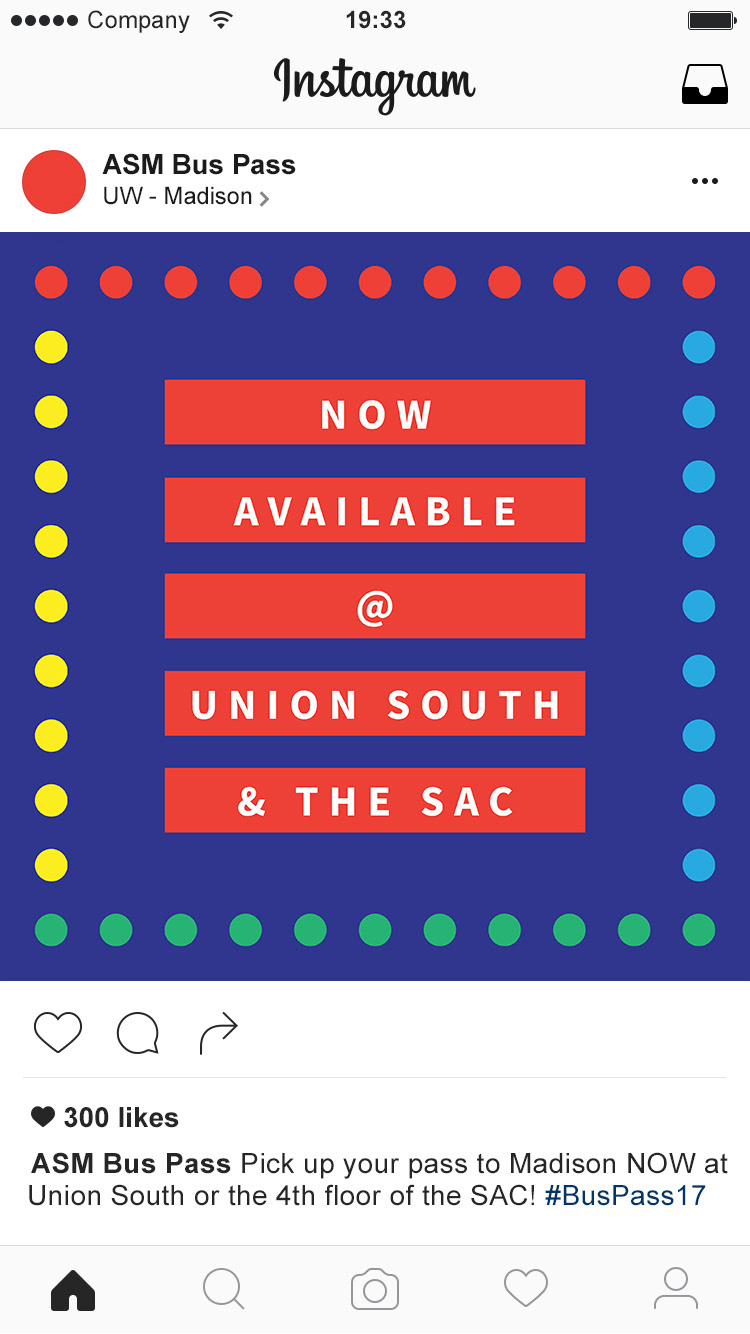The height and width of the screenshot is (1334, 750).
Task: Open the camera tab
Action: click(x=375, y=1289)
